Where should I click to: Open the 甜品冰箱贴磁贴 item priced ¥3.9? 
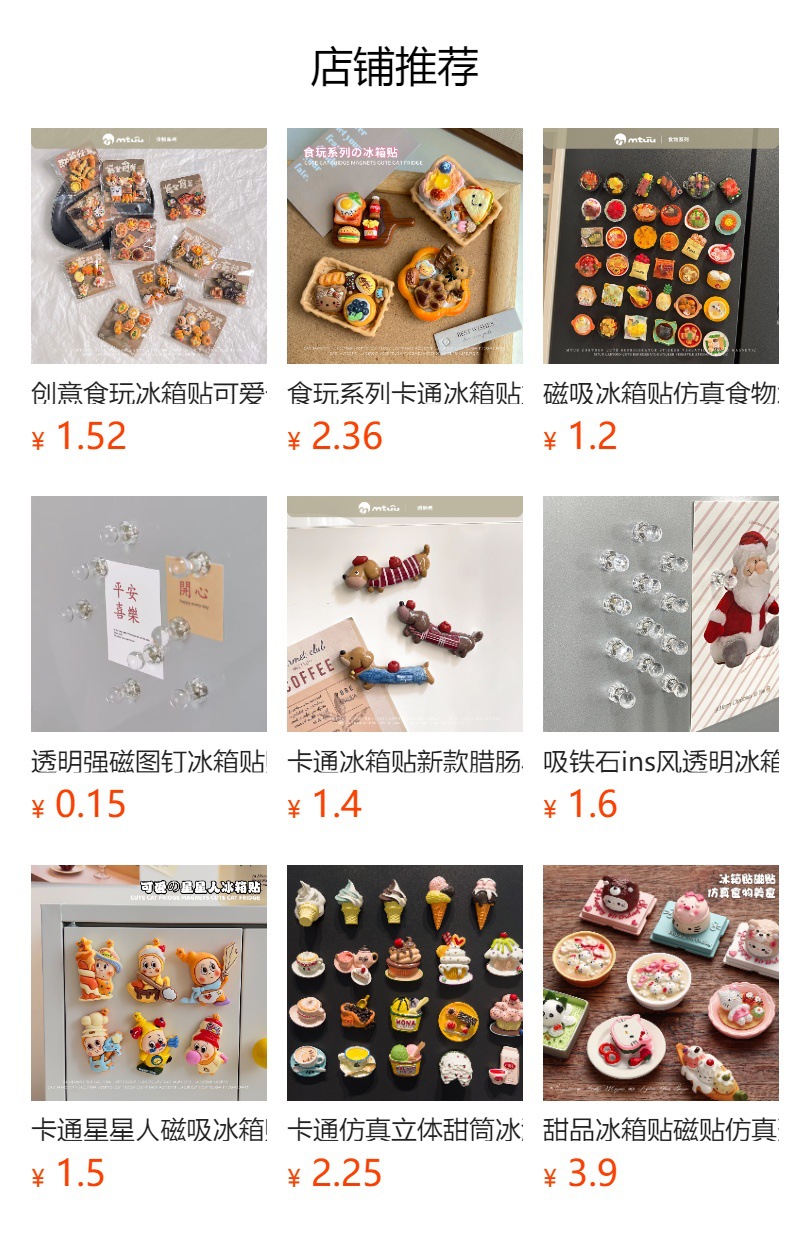tap(660, 982)
